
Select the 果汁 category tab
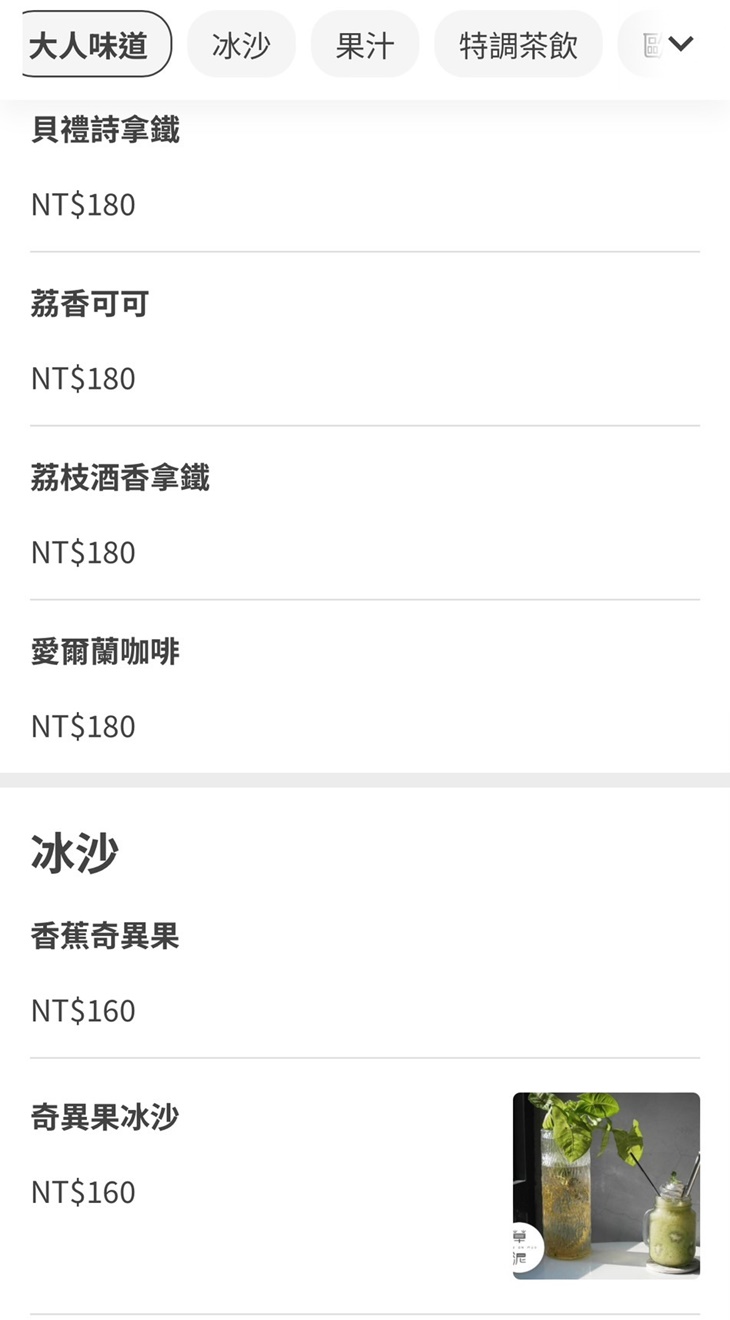pos(364,44)
